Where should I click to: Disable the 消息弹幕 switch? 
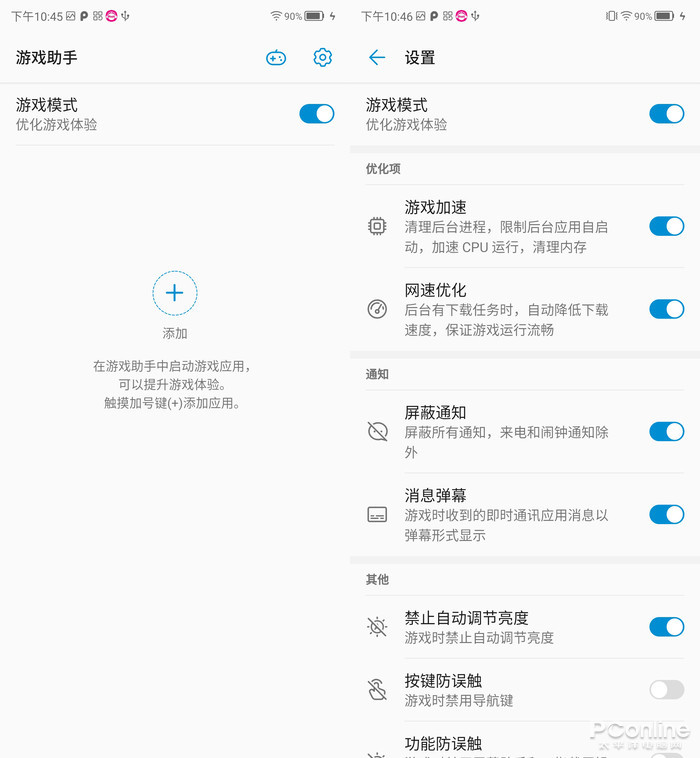(666, 514)
